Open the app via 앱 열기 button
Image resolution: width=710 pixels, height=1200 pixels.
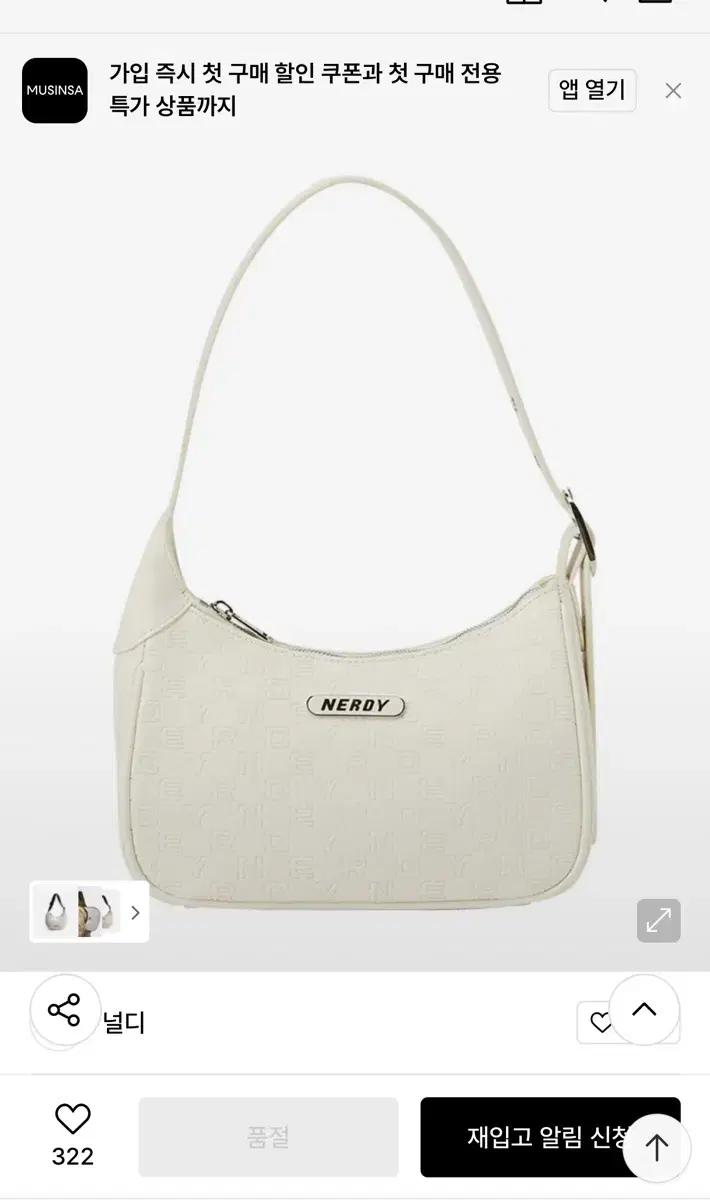pyautogui.click(x=592, y=90)
